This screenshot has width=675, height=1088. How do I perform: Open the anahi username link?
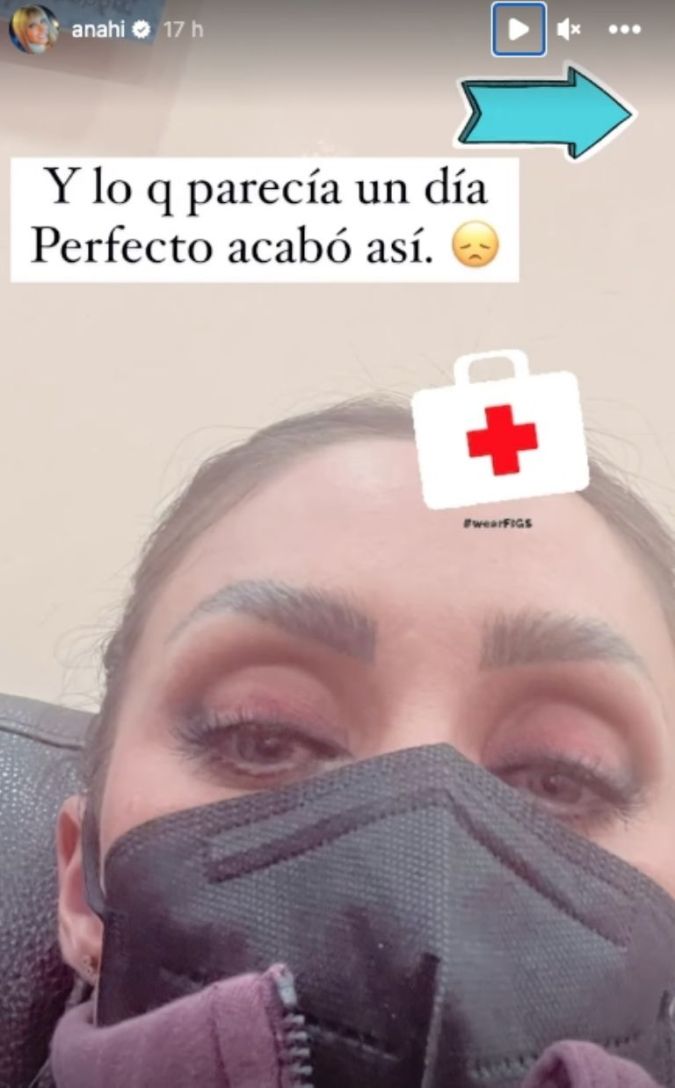click(x=97, y=30)
